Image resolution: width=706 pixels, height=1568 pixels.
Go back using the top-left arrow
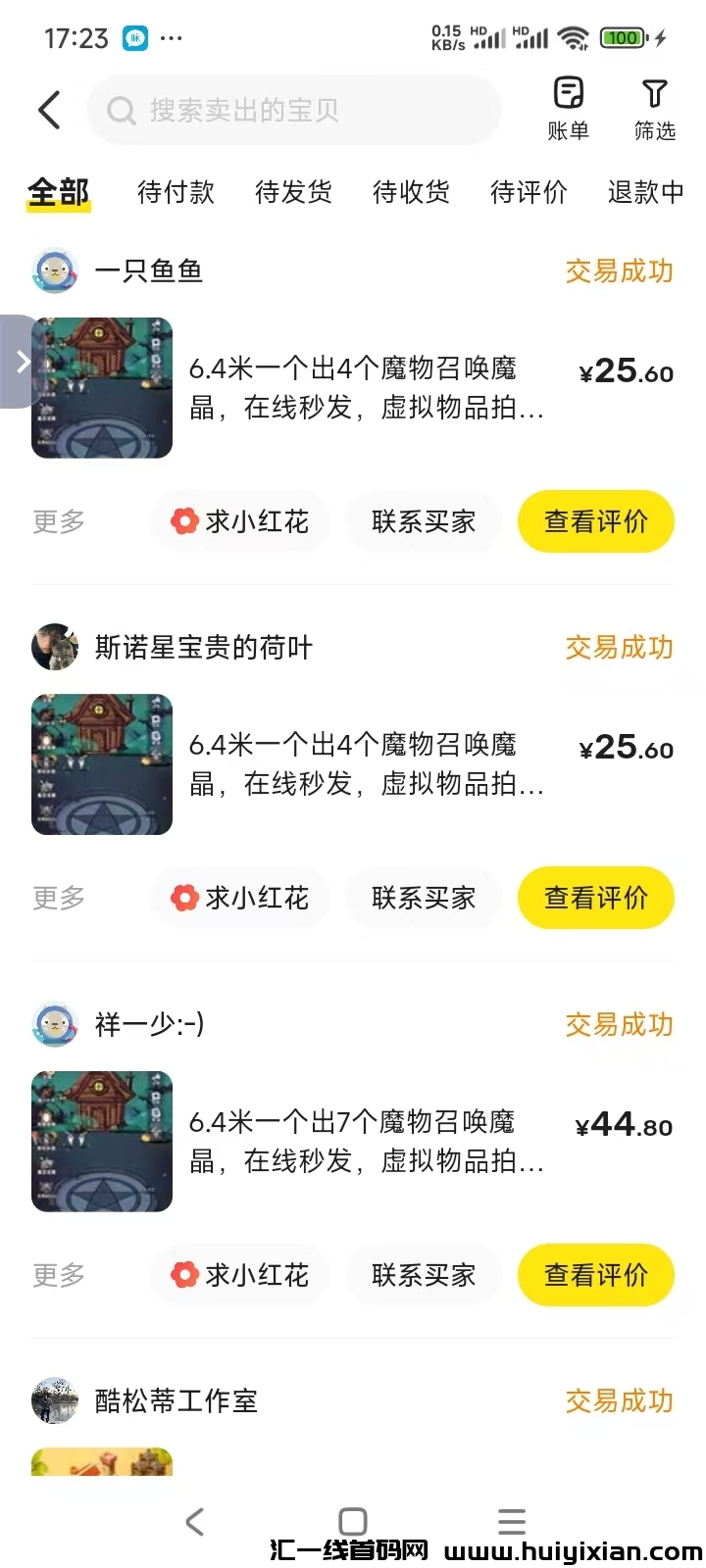(x=49, y=110)
